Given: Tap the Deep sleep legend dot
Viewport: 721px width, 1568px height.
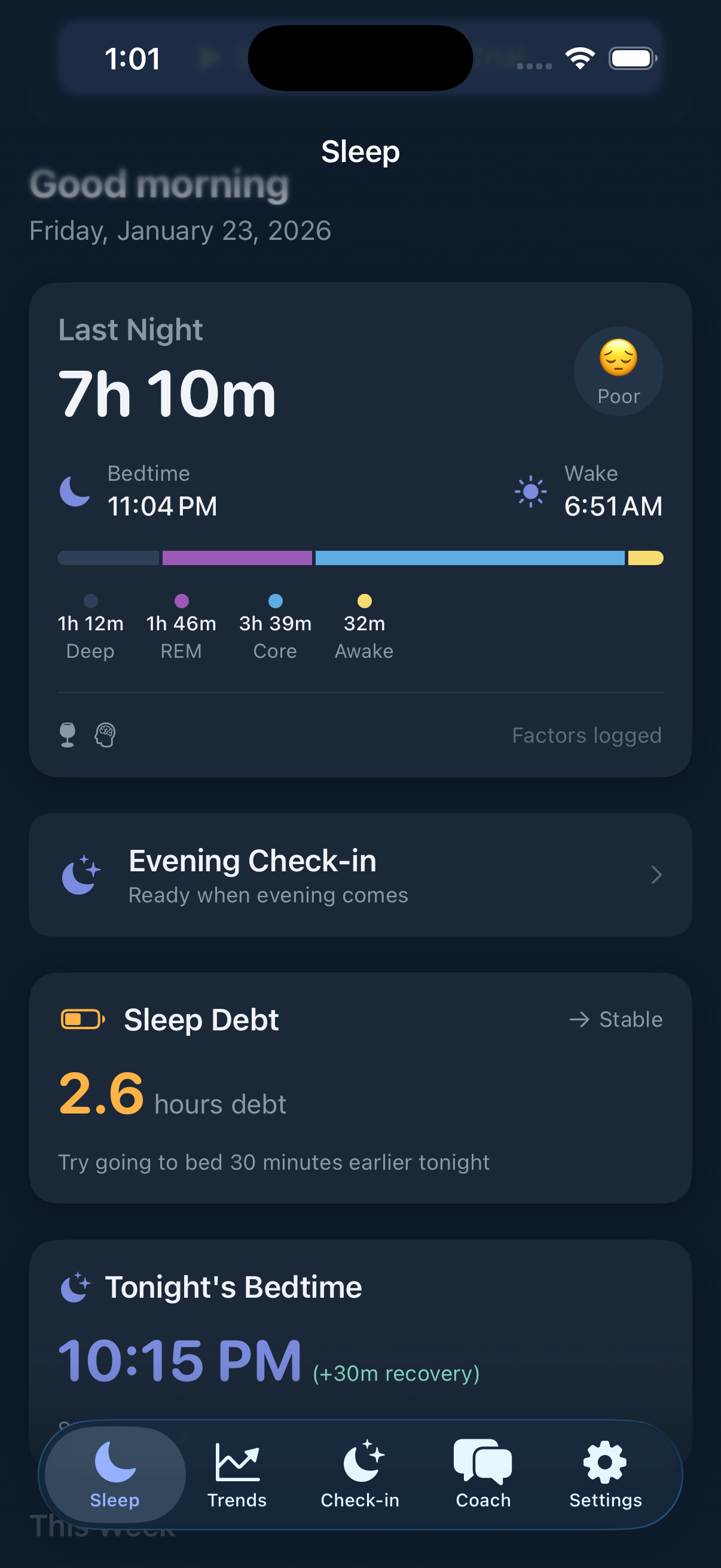Looking at the screenshot, I should point(90,600).
